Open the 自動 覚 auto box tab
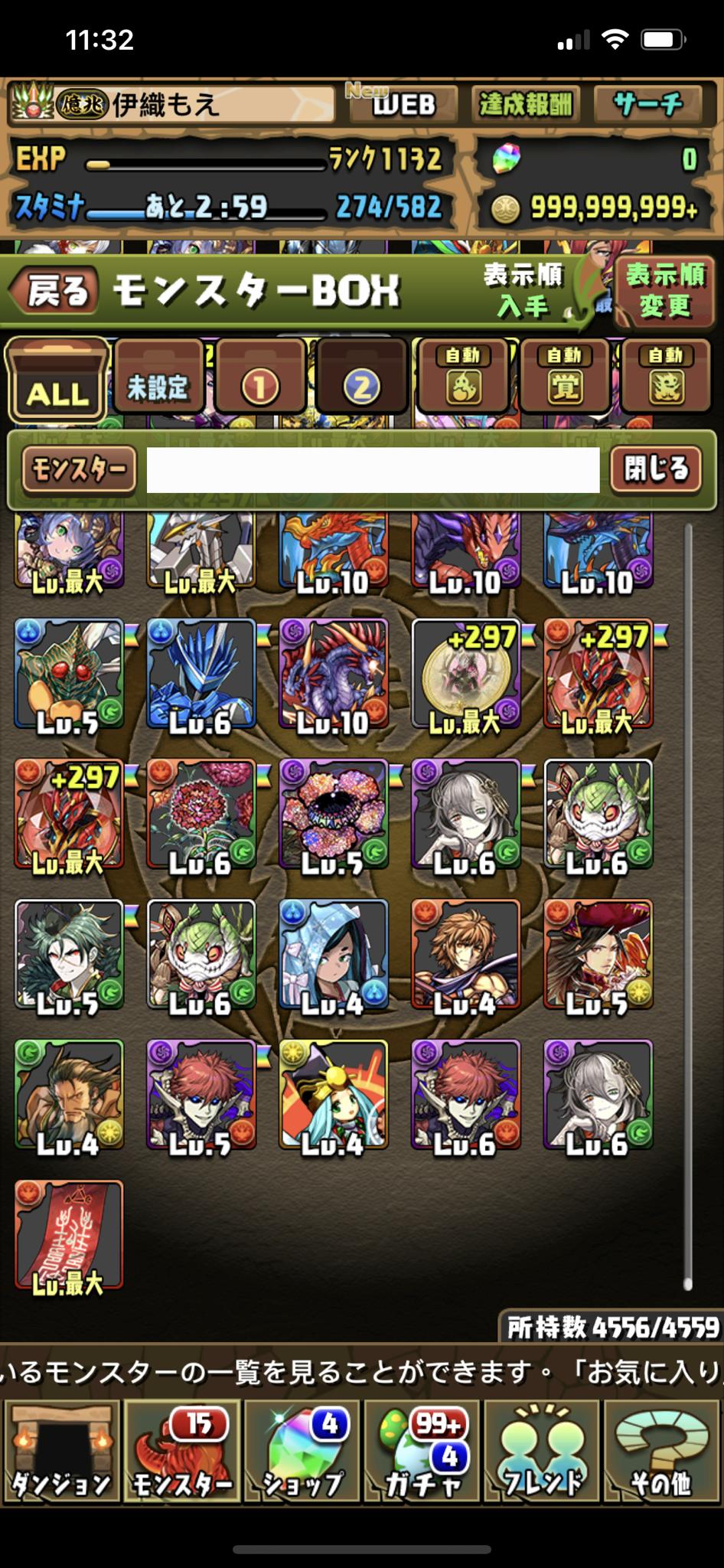Viewport: 724px width, 1568px height. (x=565, y=377)
